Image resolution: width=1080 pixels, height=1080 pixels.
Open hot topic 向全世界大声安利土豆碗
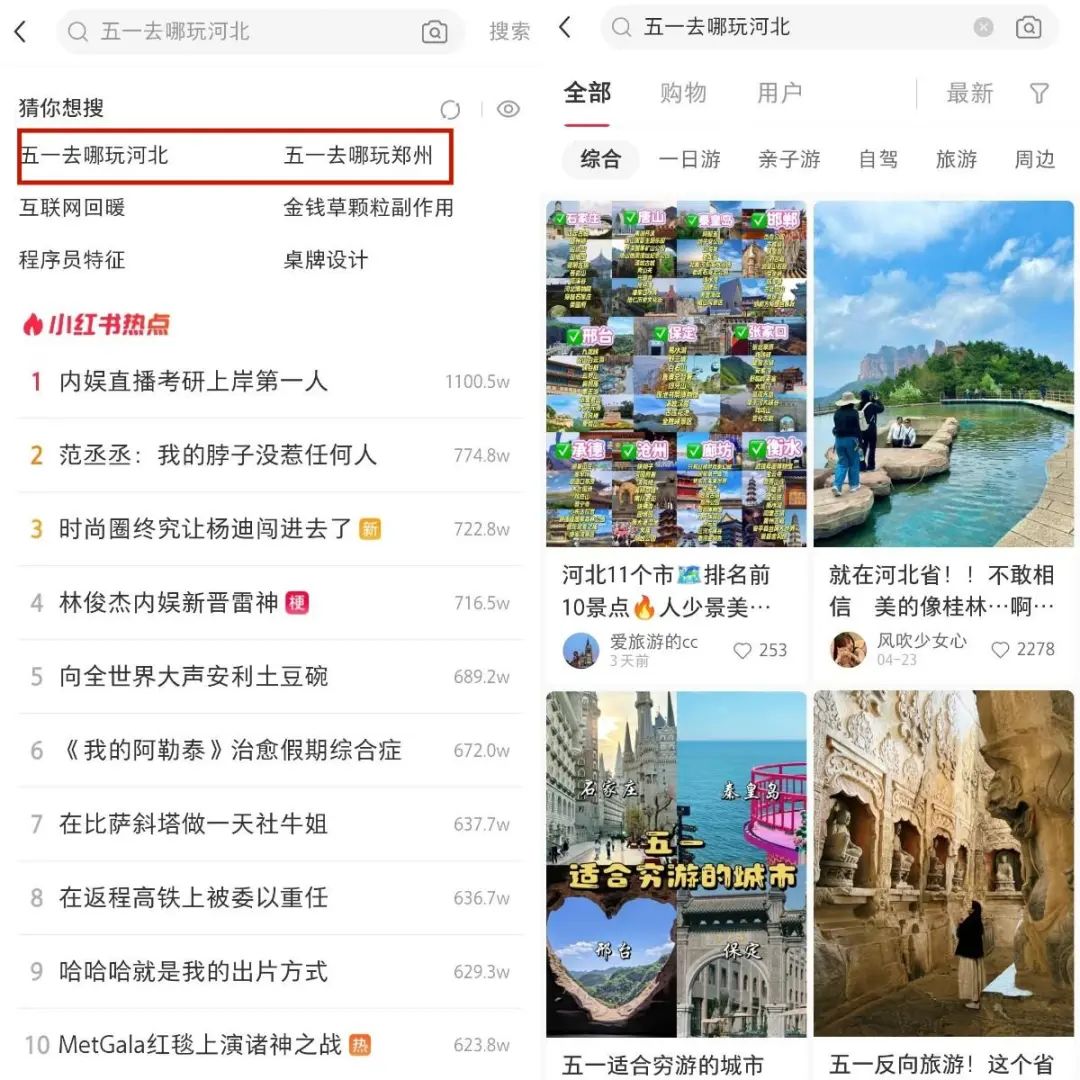click(x=193, y=676)
